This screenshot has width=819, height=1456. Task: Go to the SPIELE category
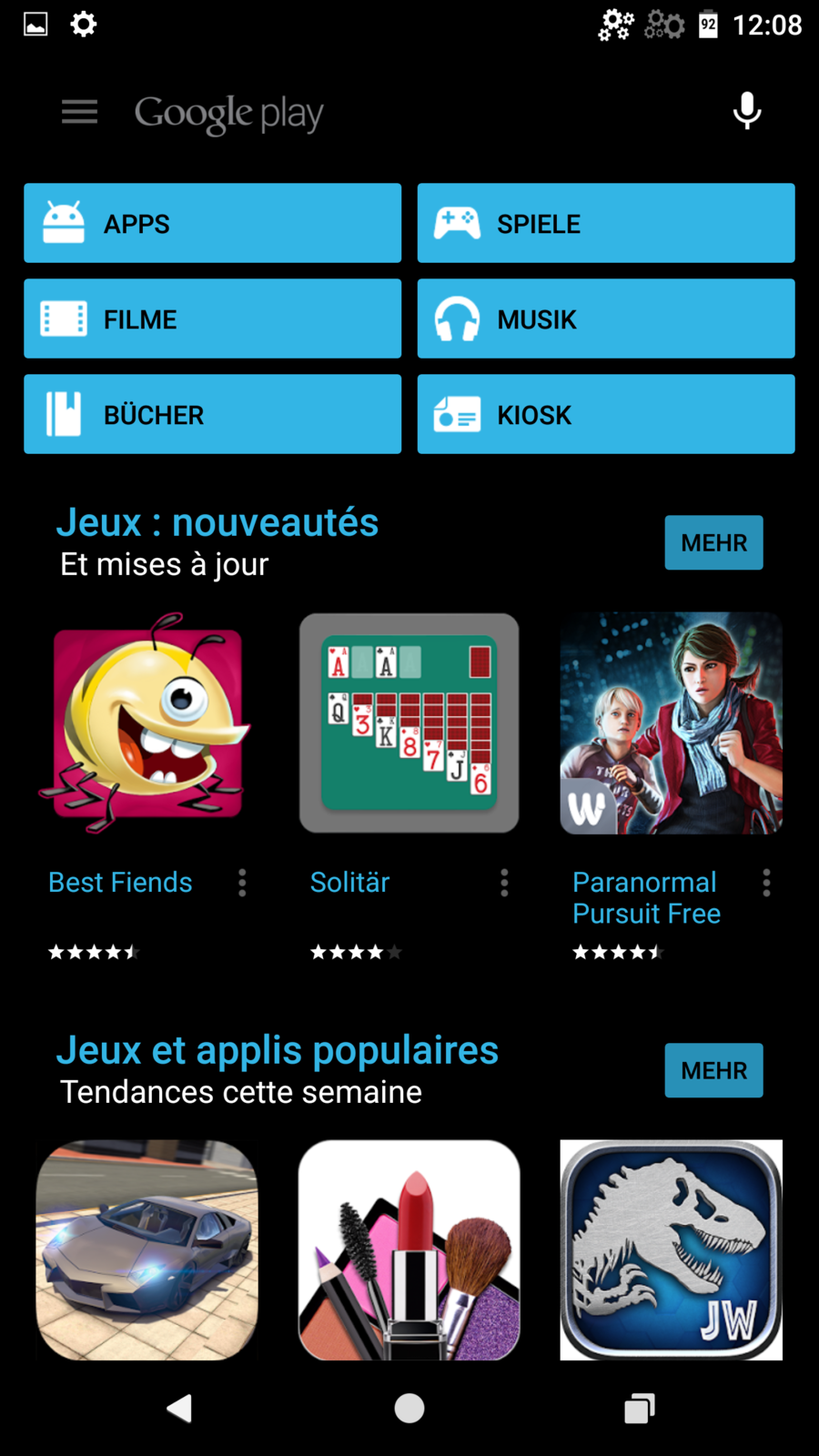tap(606, 223)
